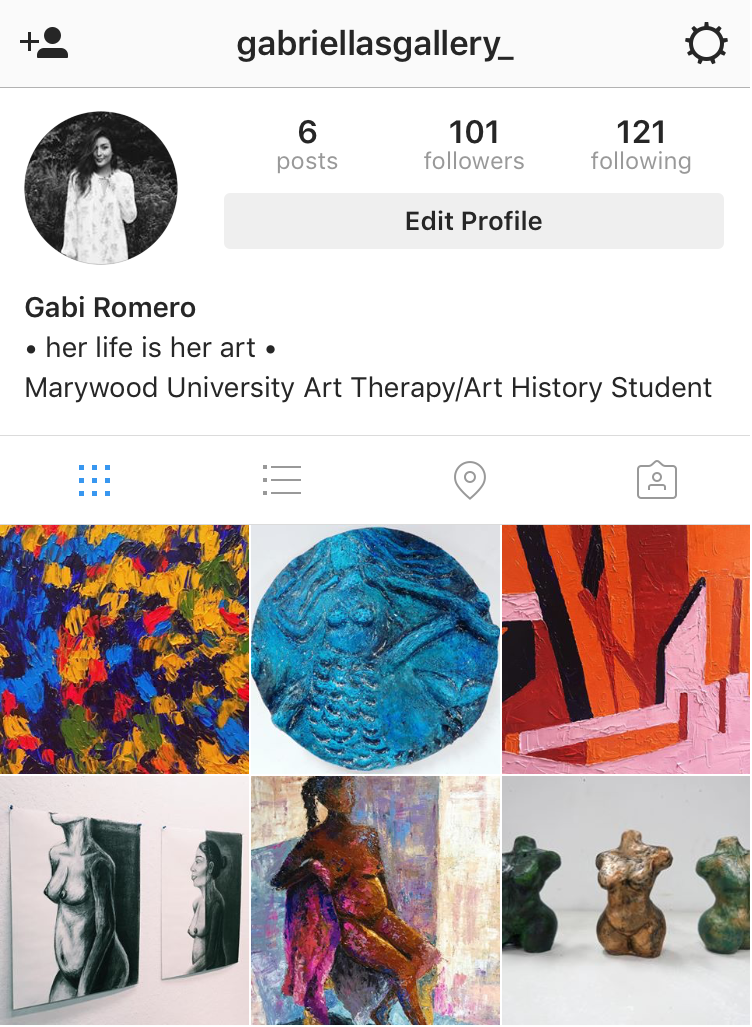The height and width of the screenshot is (1027, 752).
Task: Switch to list view tab
Action: tap(282, 481)
